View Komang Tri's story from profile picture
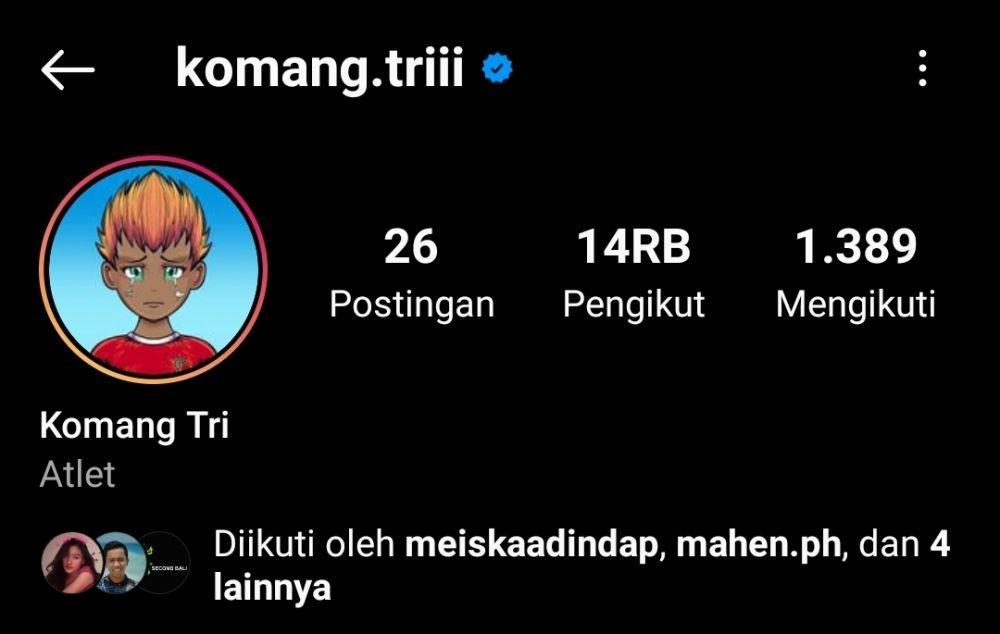Viewport: 1000px width, 634px height. point(152,270)
